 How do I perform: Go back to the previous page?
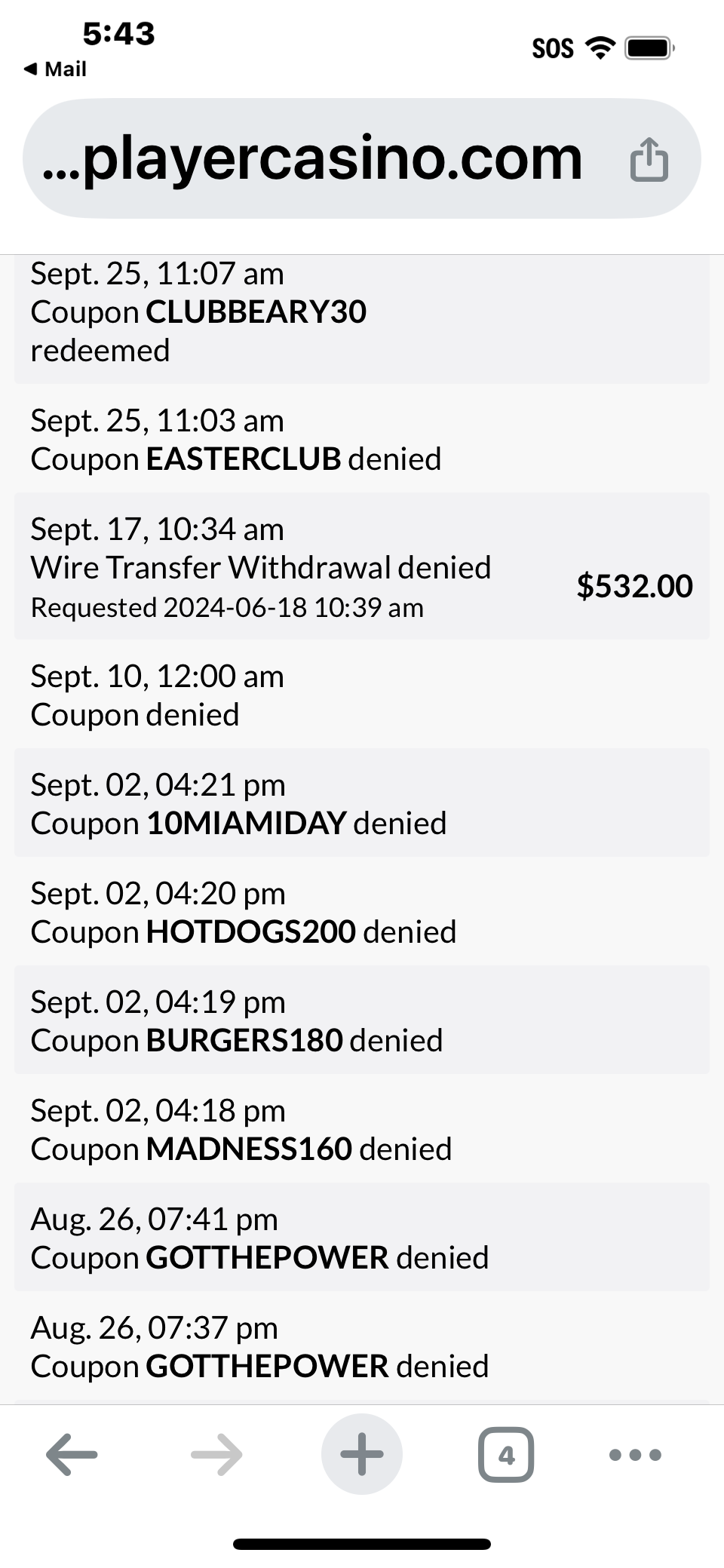pyautogui.click(x=72, y=1454)
